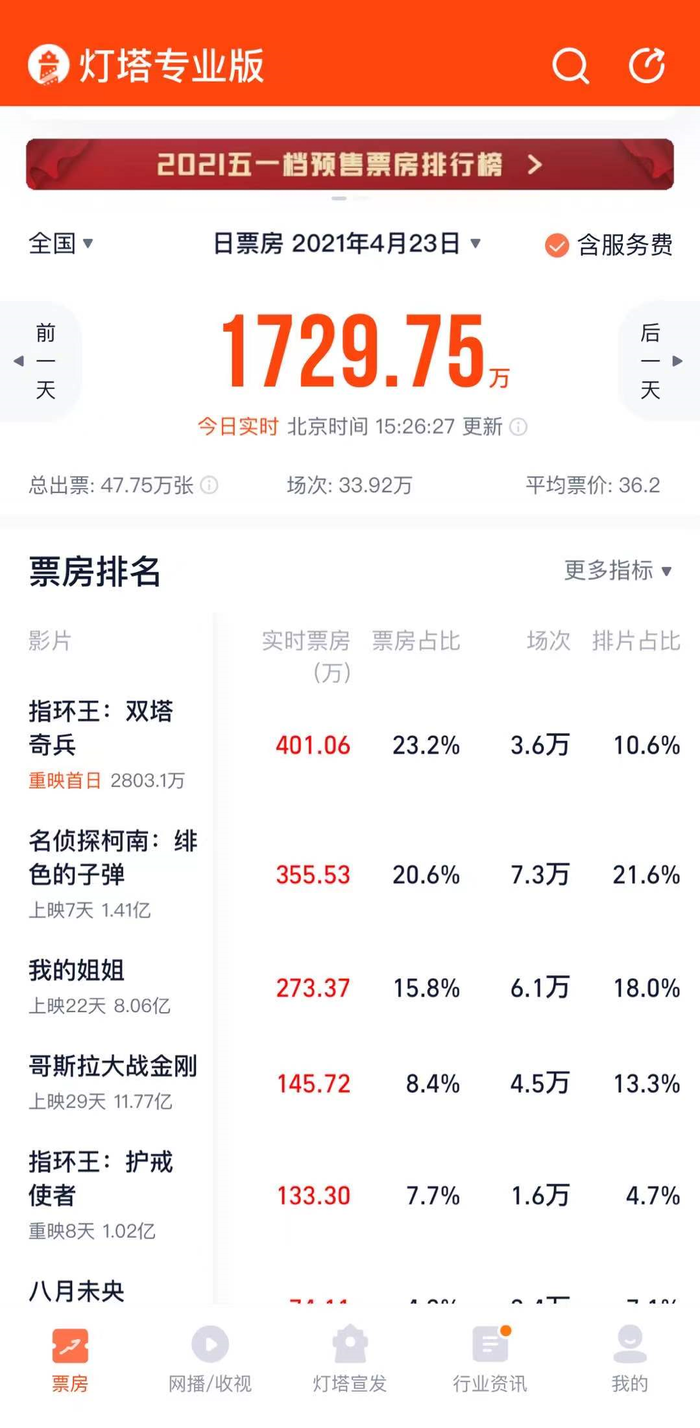Screen dimensions: 700x1428
Task: Tap the info icon next to 更新
Action: click(x=519, y=427)
